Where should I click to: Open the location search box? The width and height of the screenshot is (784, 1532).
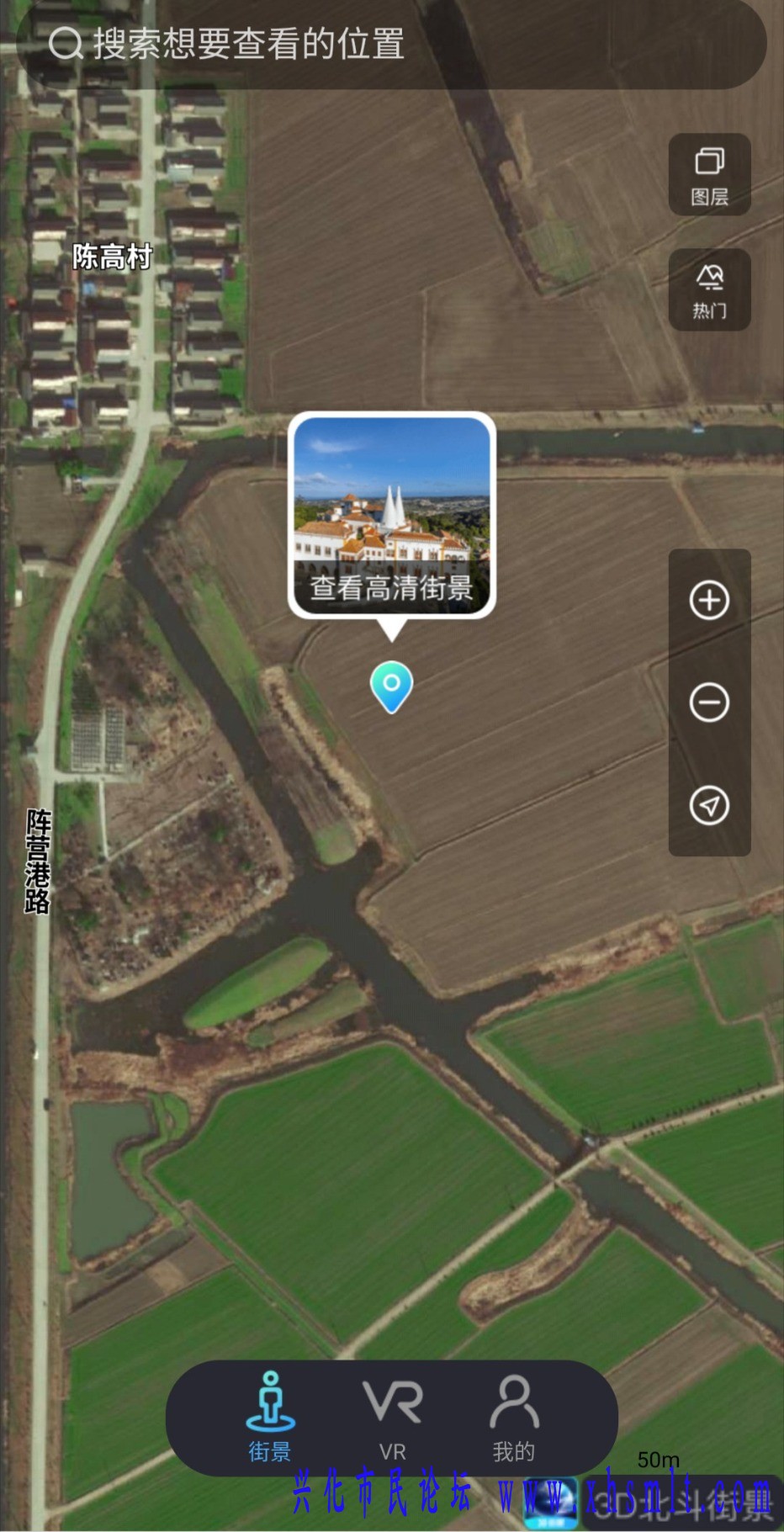coord(391,44)
